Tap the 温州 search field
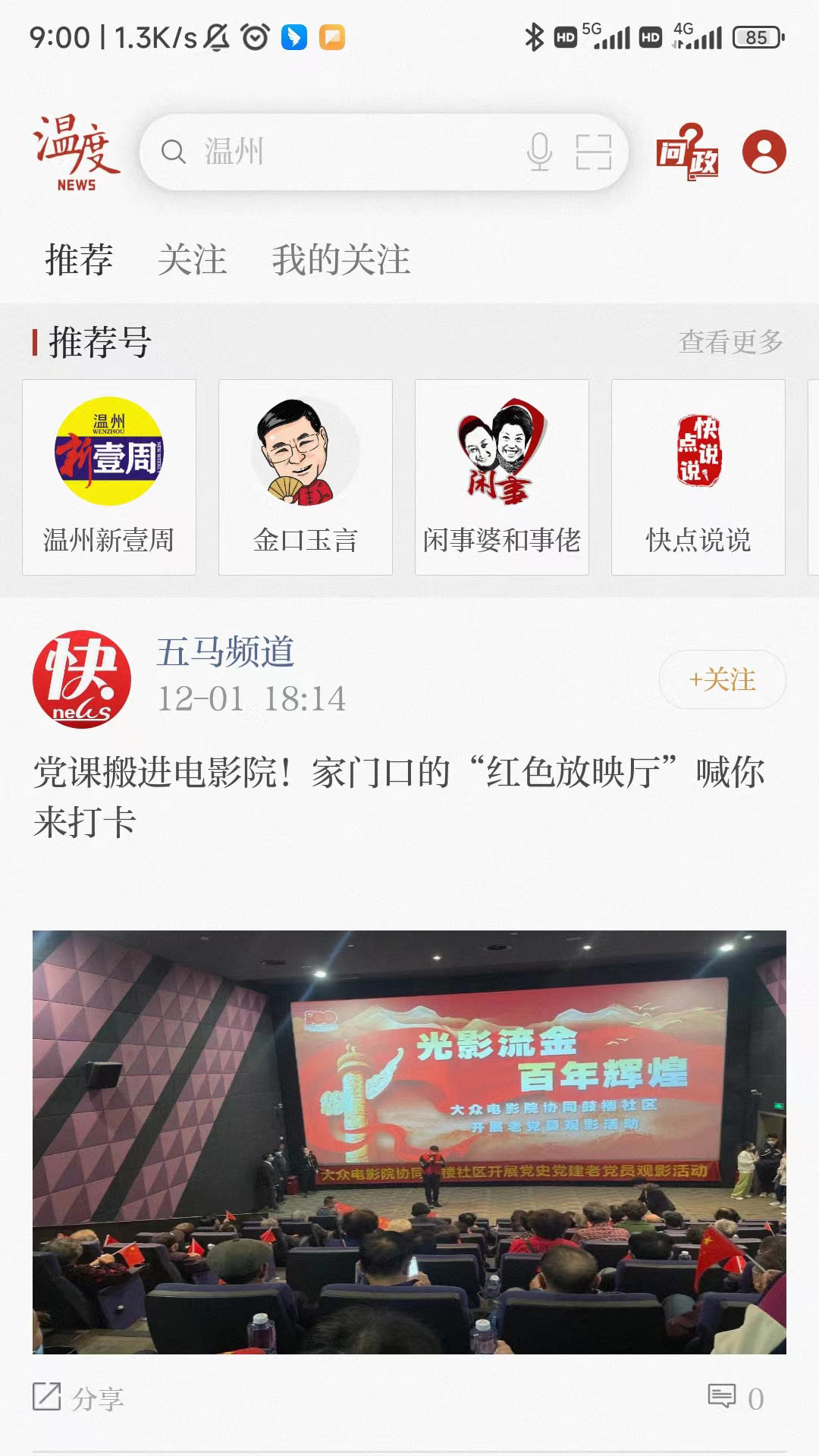 (341, 152)
